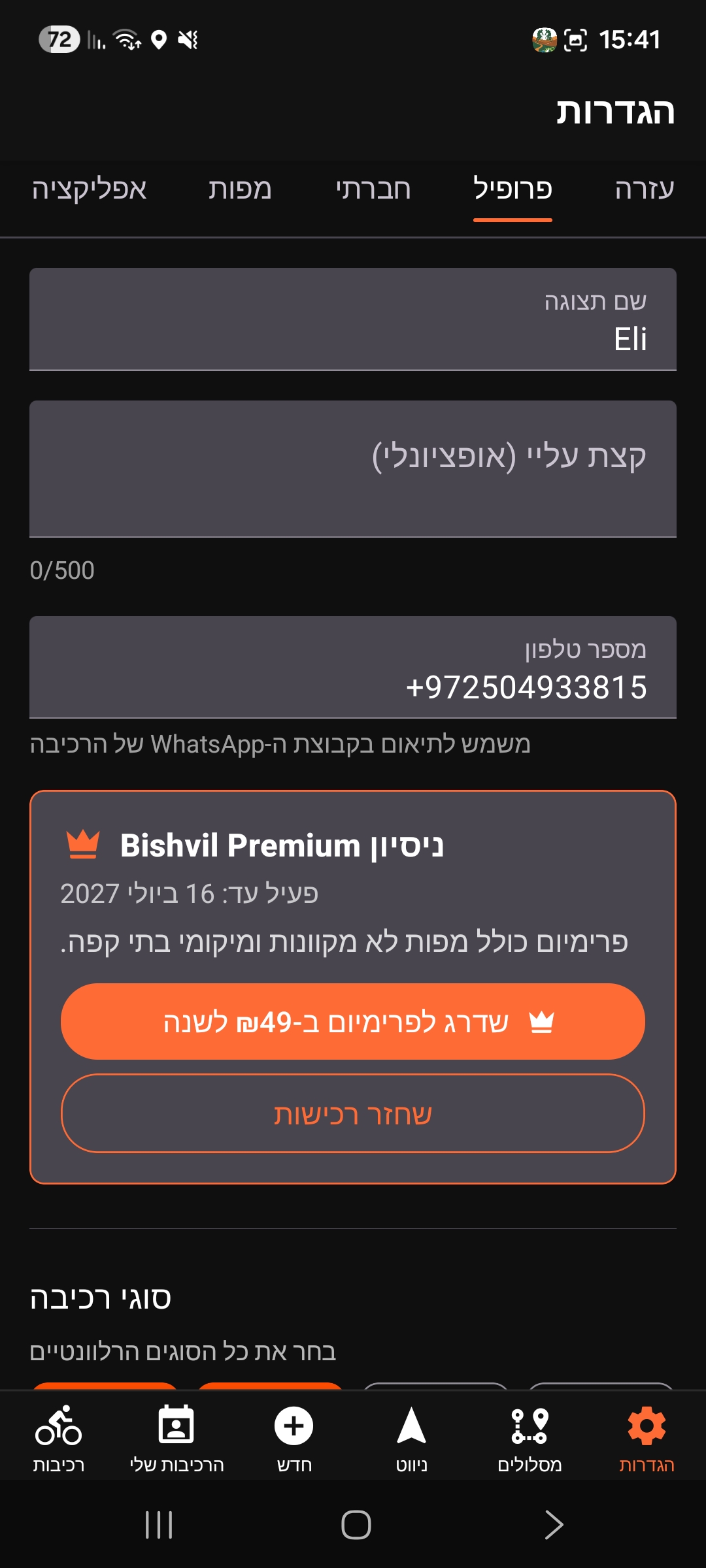706x1568 pixels.
Task: Select the פרופיל tab
Action: pyautogui.click(x=513, y=189)
